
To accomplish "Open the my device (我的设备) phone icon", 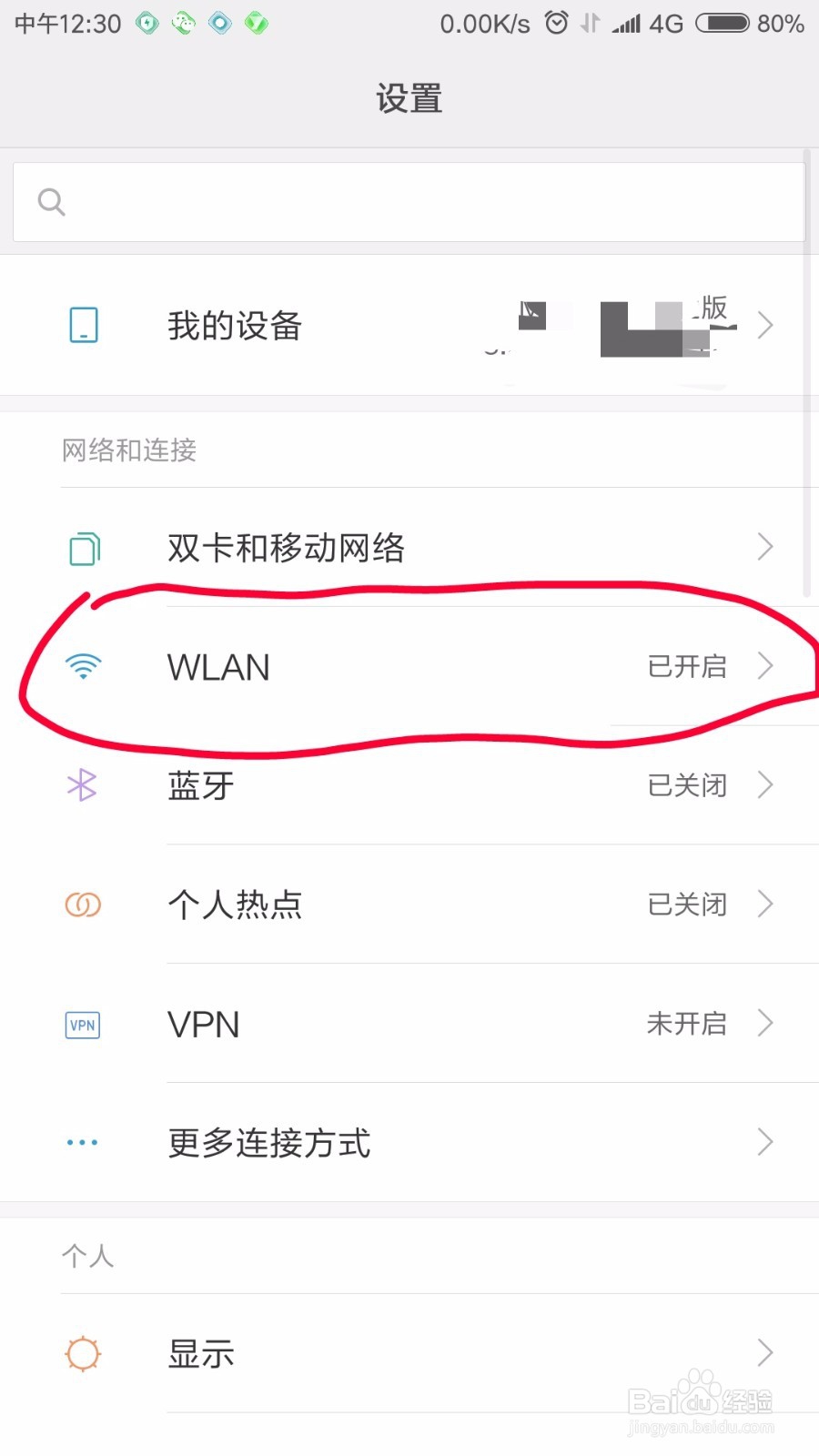I will pos(82,325).
